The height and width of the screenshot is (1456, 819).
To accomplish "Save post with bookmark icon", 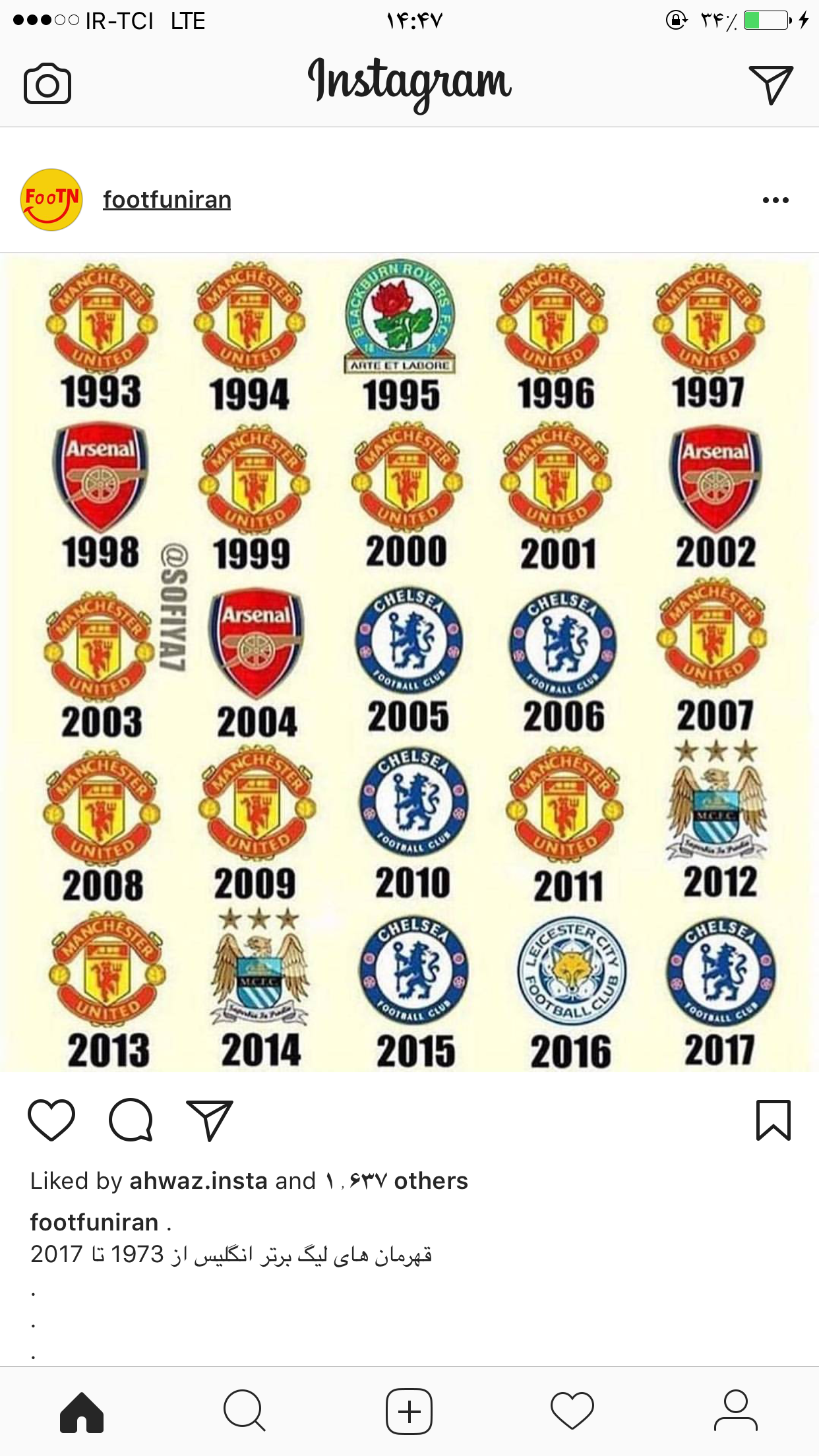I will [x=773, y=1120].
